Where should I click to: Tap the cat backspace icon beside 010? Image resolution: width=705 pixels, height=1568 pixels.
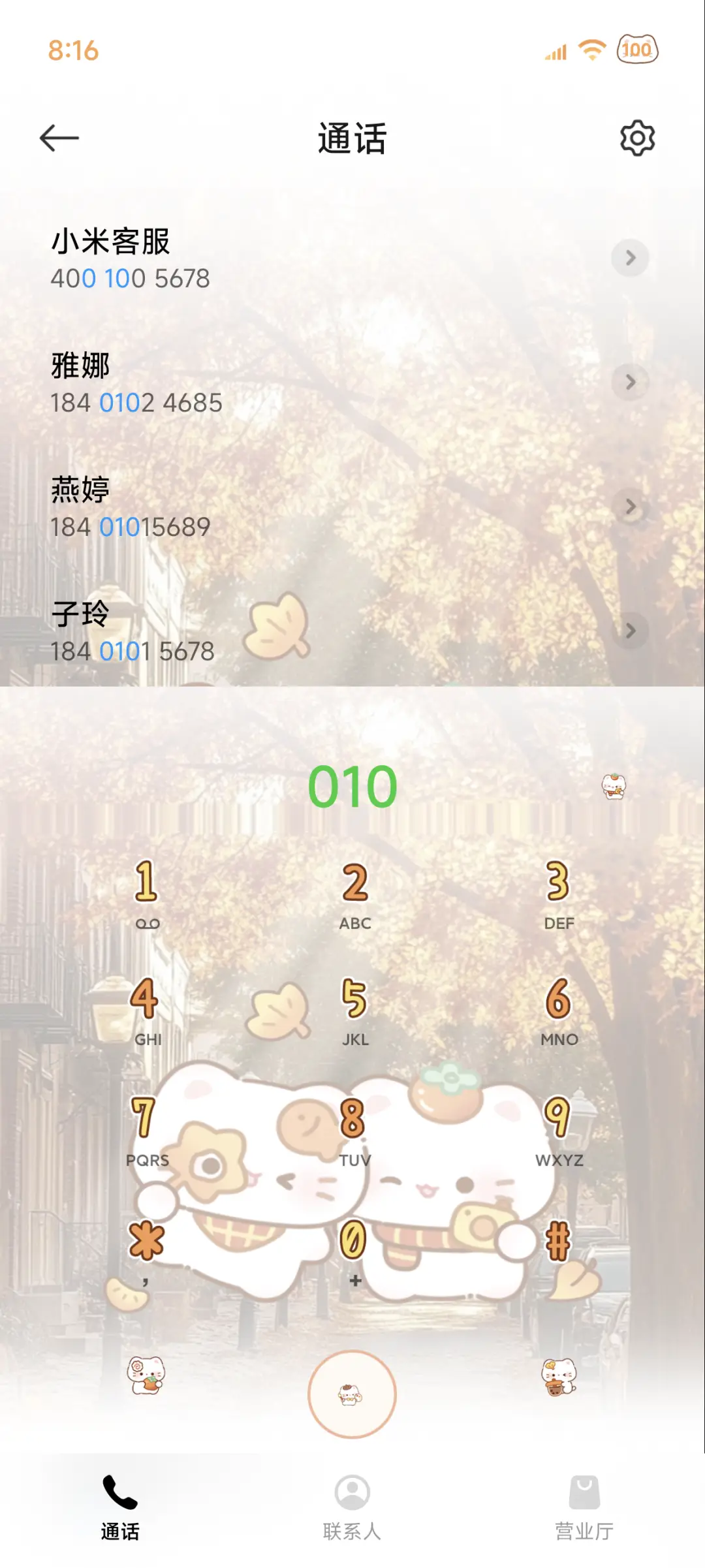click(612, 788)
